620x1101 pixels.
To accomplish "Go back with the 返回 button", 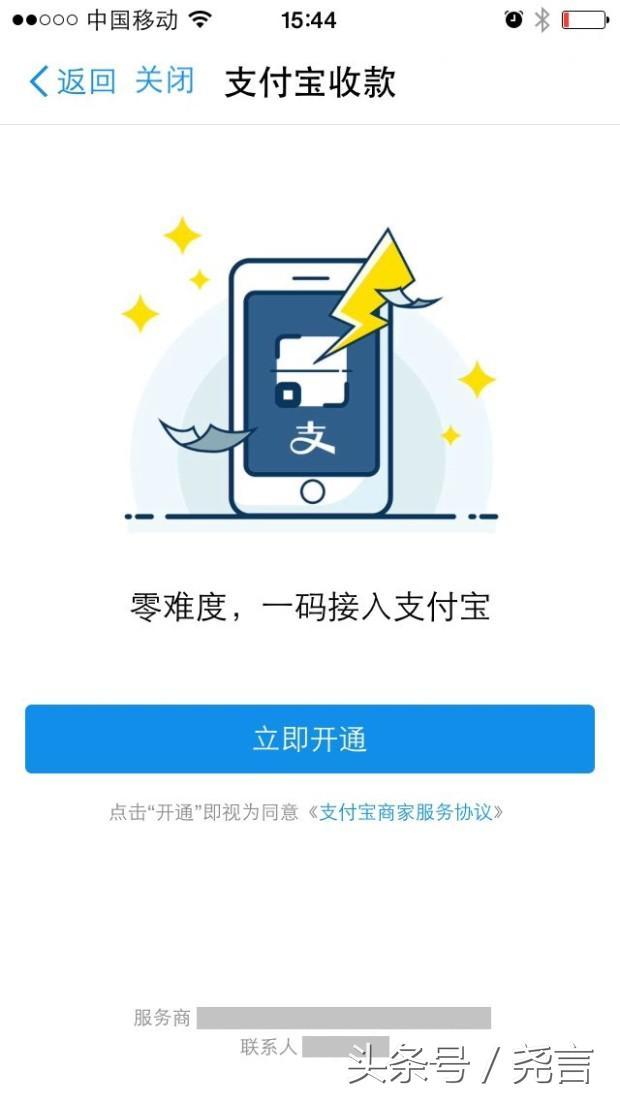I will [72, 81].
